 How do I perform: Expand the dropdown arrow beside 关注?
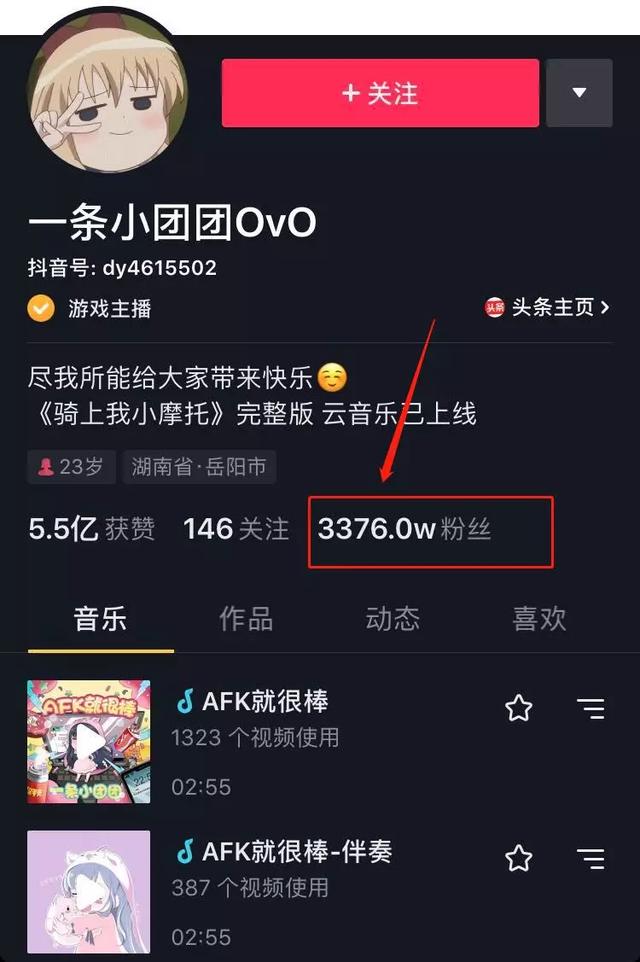(x=579, y=93)
